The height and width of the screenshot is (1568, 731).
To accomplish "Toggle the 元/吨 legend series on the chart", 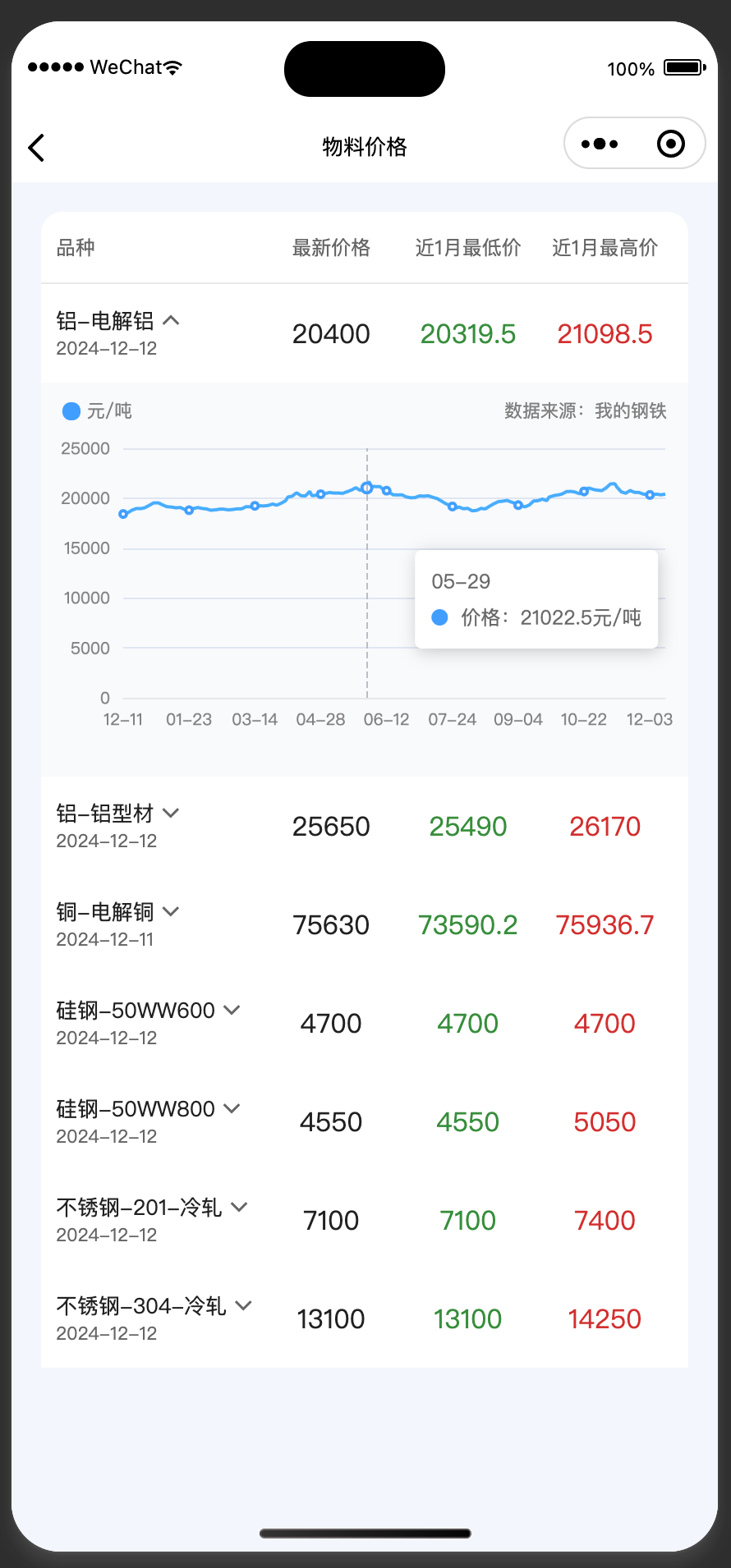I will (97, 410).
